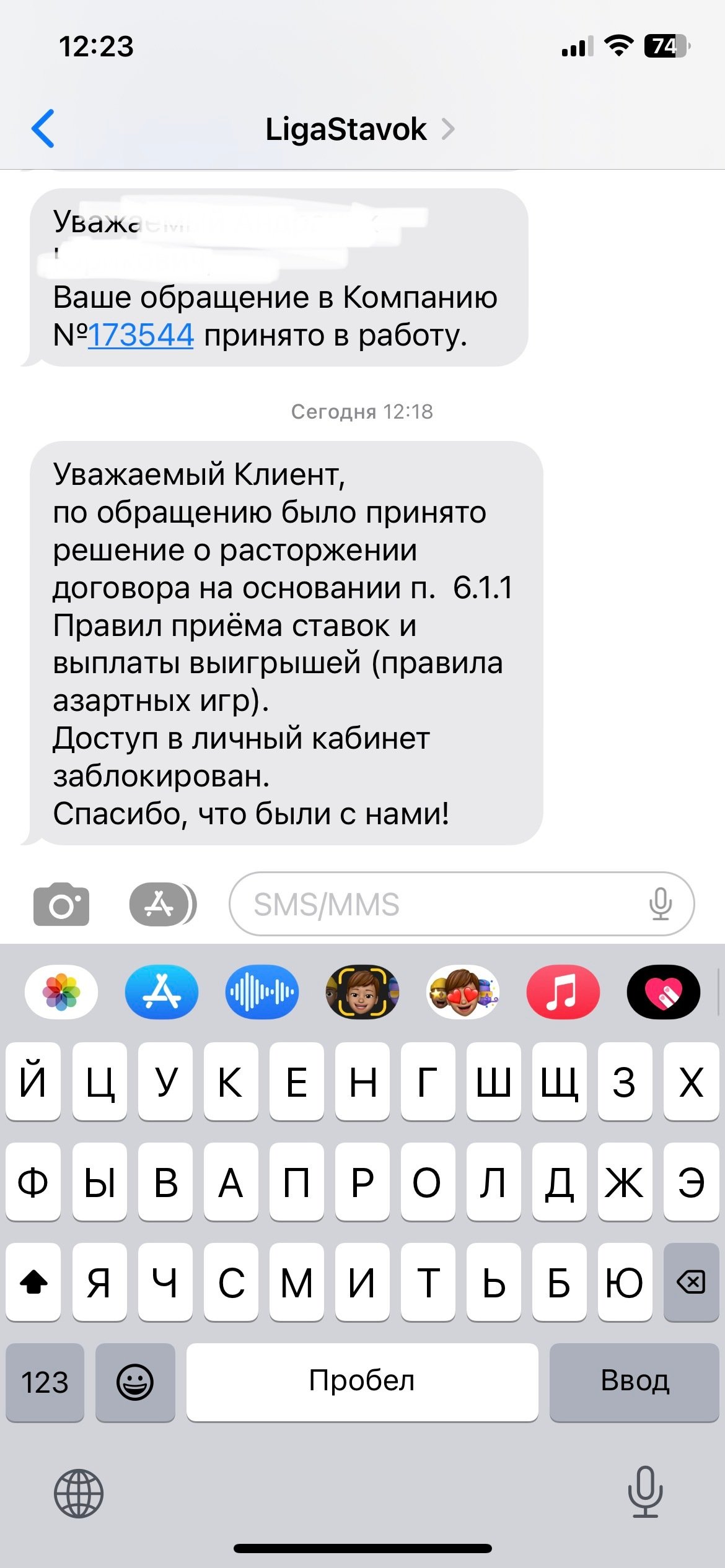Toggle the iMessage apps drawer button
This screenshot has width=725, height=1568.
click(162, 904)
